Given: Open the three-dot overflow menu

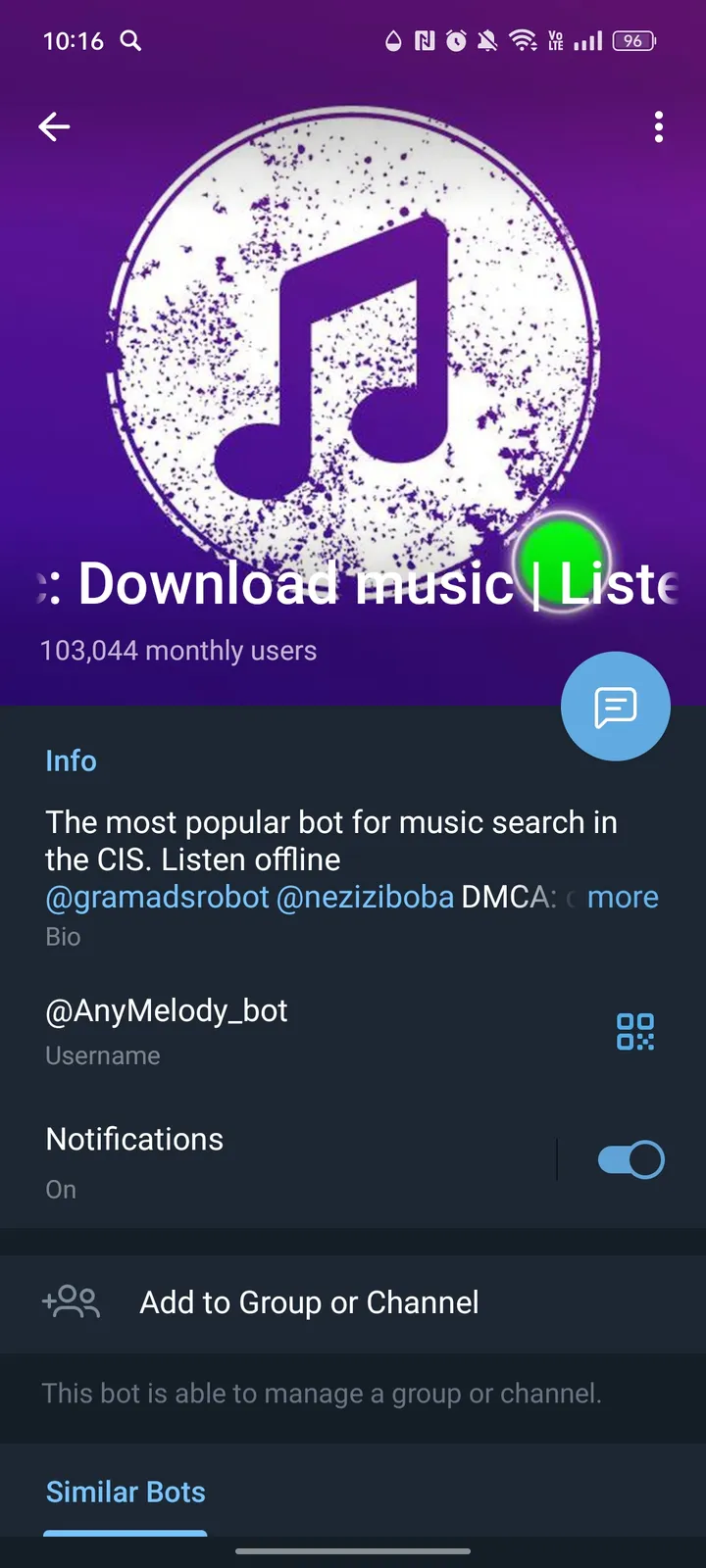Looking at the screenshot, I should click(x=658, y=126).
